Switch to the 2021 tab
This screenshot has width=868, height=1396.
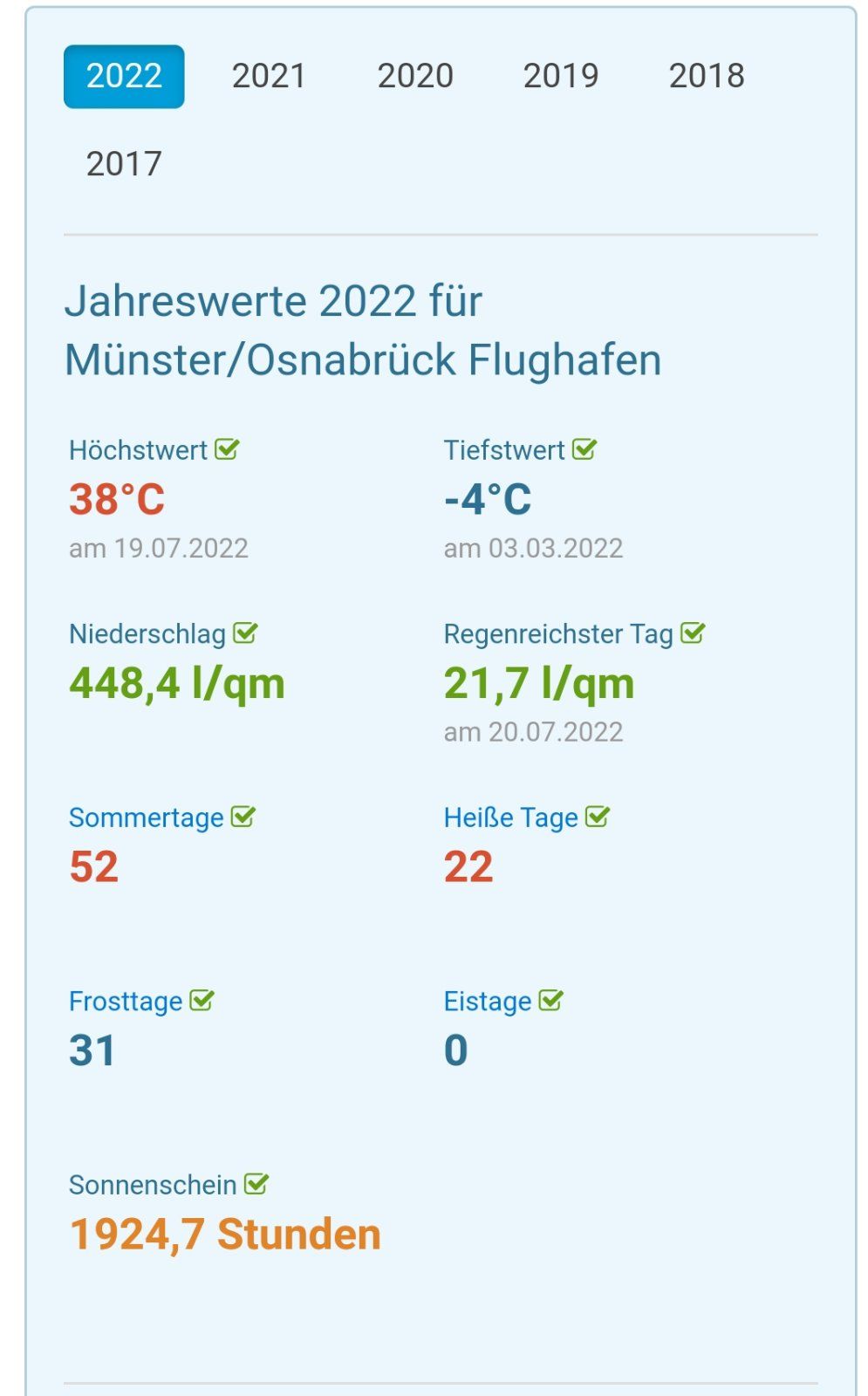click(x=269, y=77)
